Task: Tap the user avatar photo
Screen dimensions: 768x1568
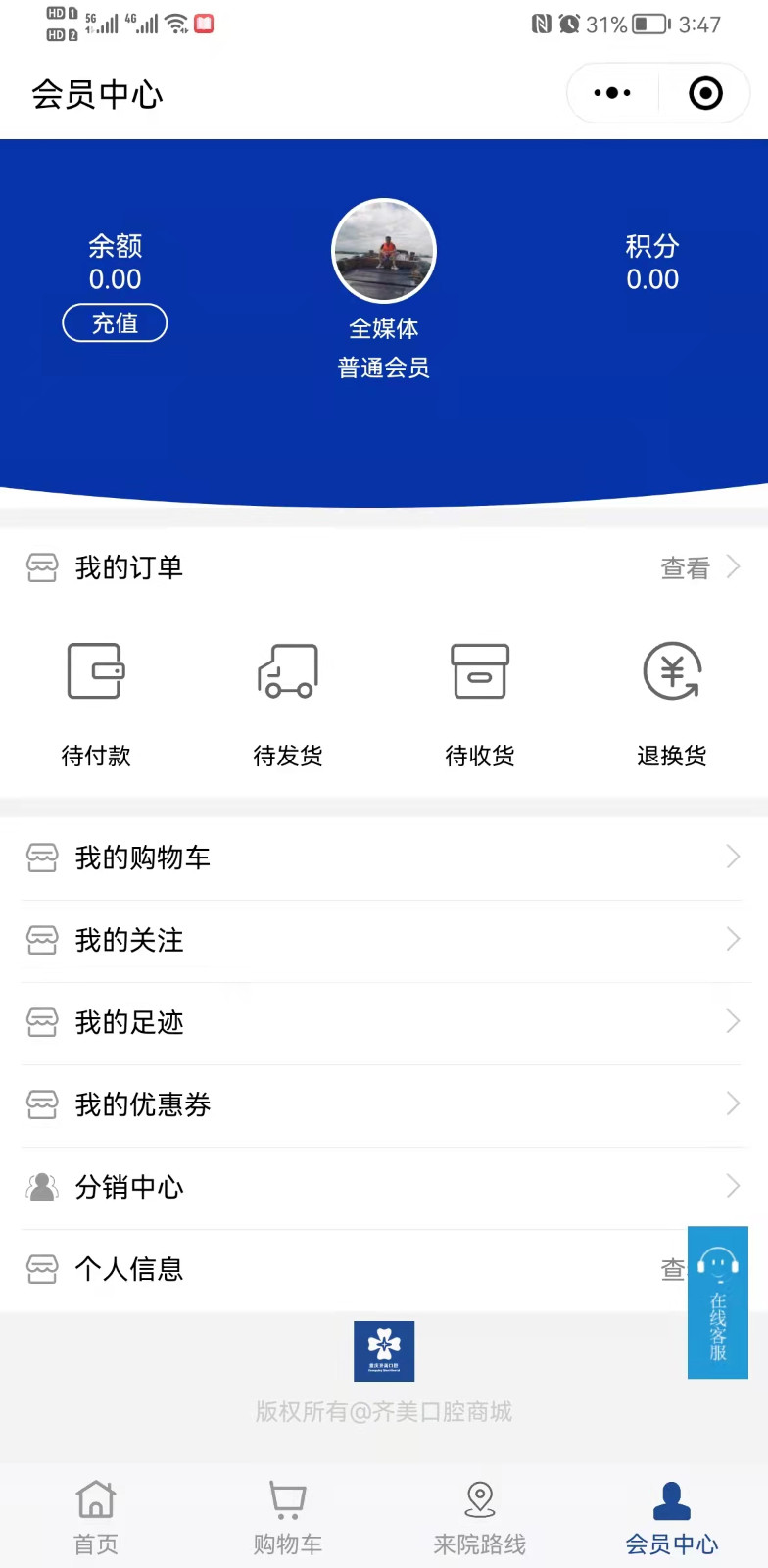Action: [x=383, y=250]
